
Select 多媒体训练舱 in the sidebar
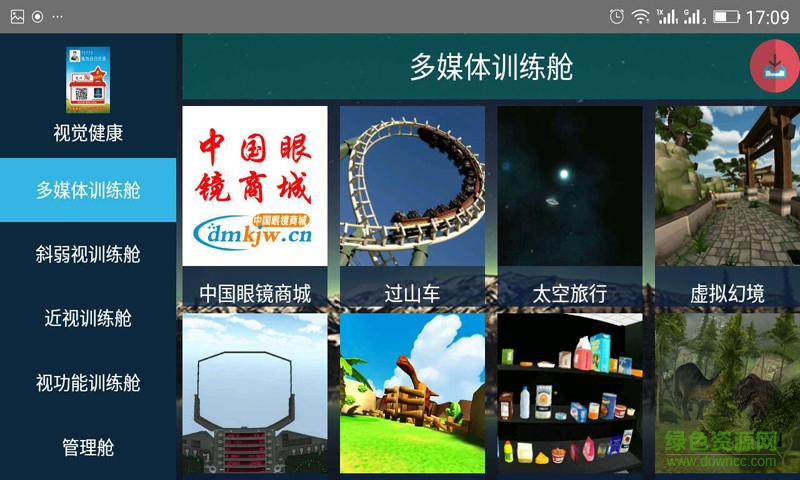point(88,190)
